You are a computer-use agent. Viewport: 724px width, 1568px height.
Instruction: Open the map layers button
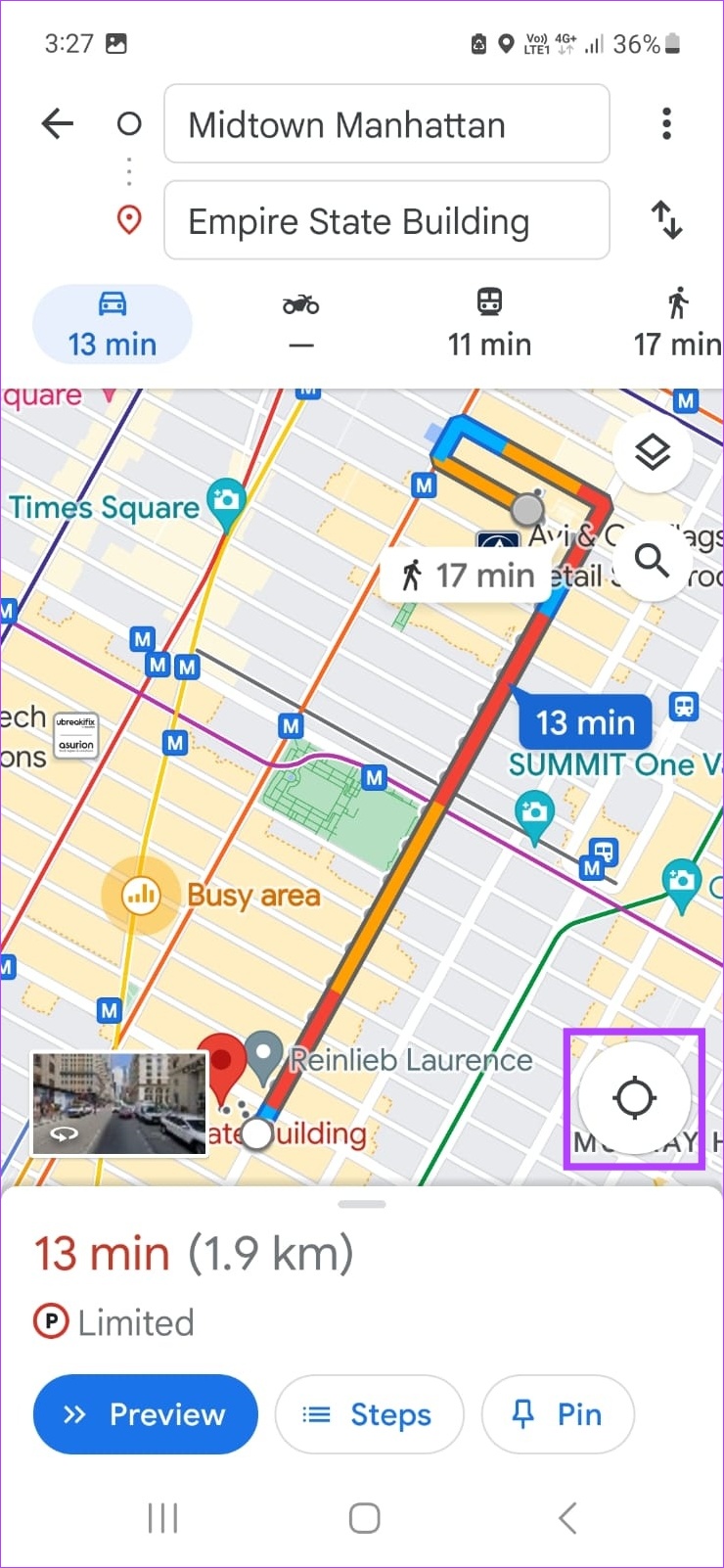point(653,452)
